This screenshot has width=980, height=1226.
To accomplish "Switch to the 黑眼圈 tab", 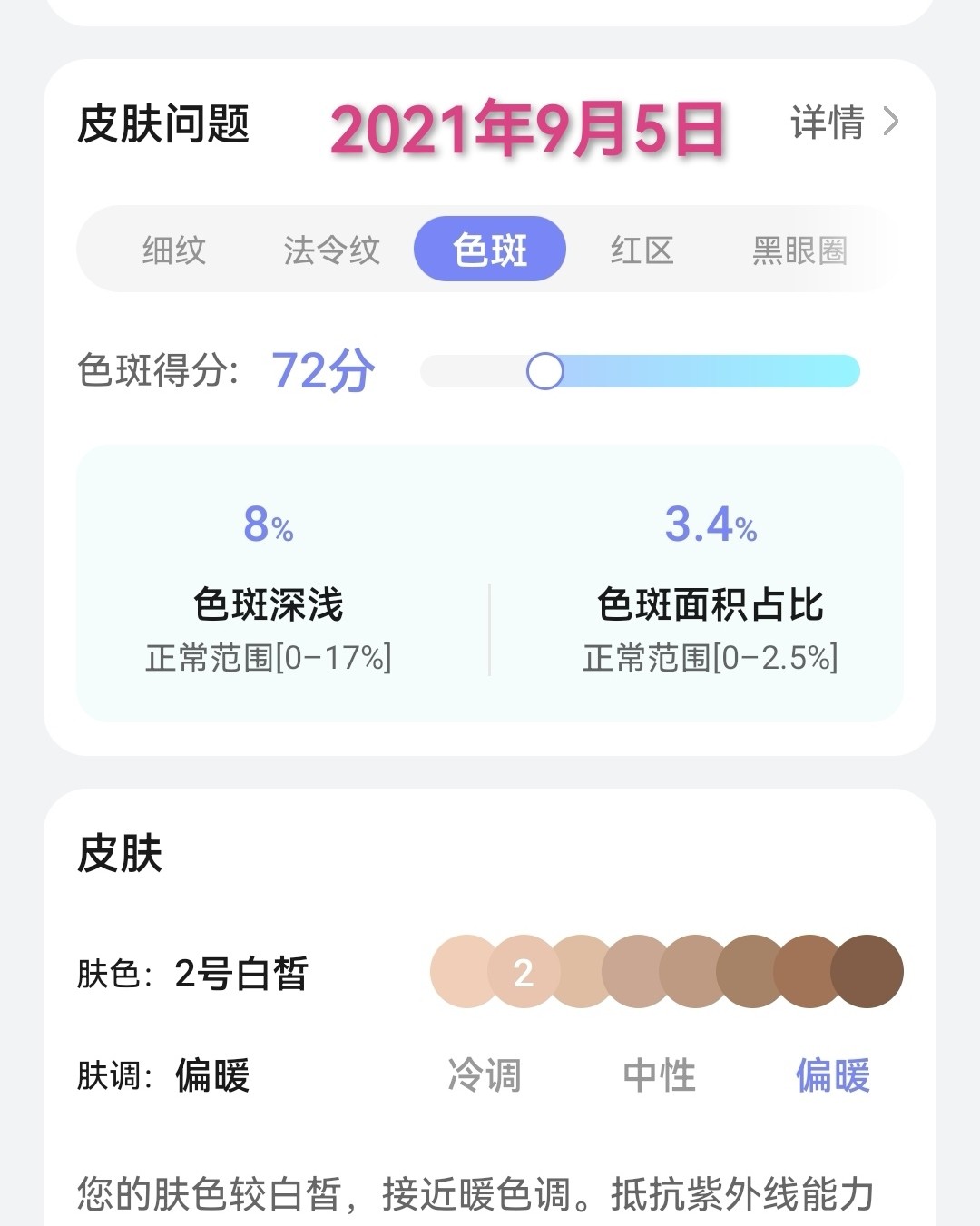I will pyautogui.click(x=799, y=250).
